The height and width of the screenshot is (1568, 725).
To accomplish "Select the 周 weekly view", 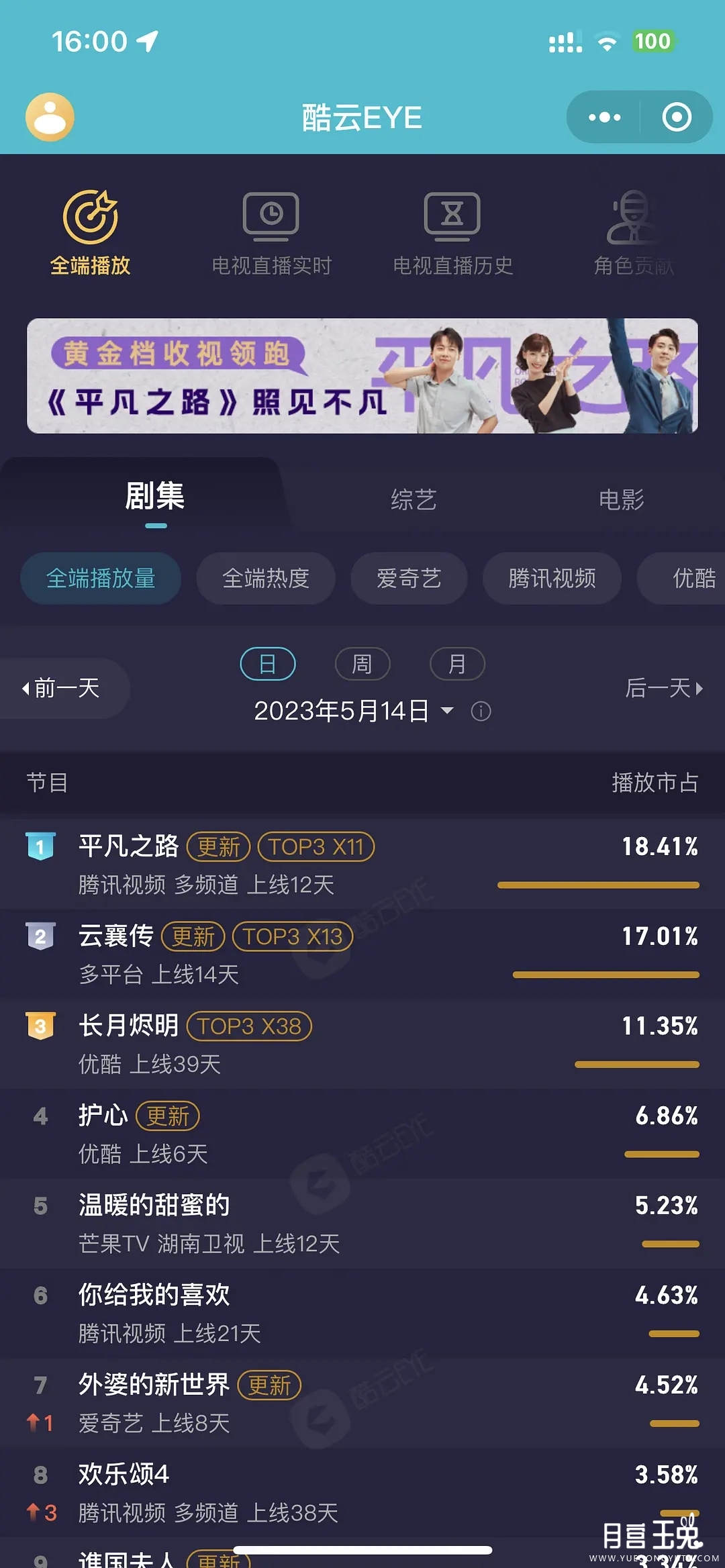I will coord(362,664).
